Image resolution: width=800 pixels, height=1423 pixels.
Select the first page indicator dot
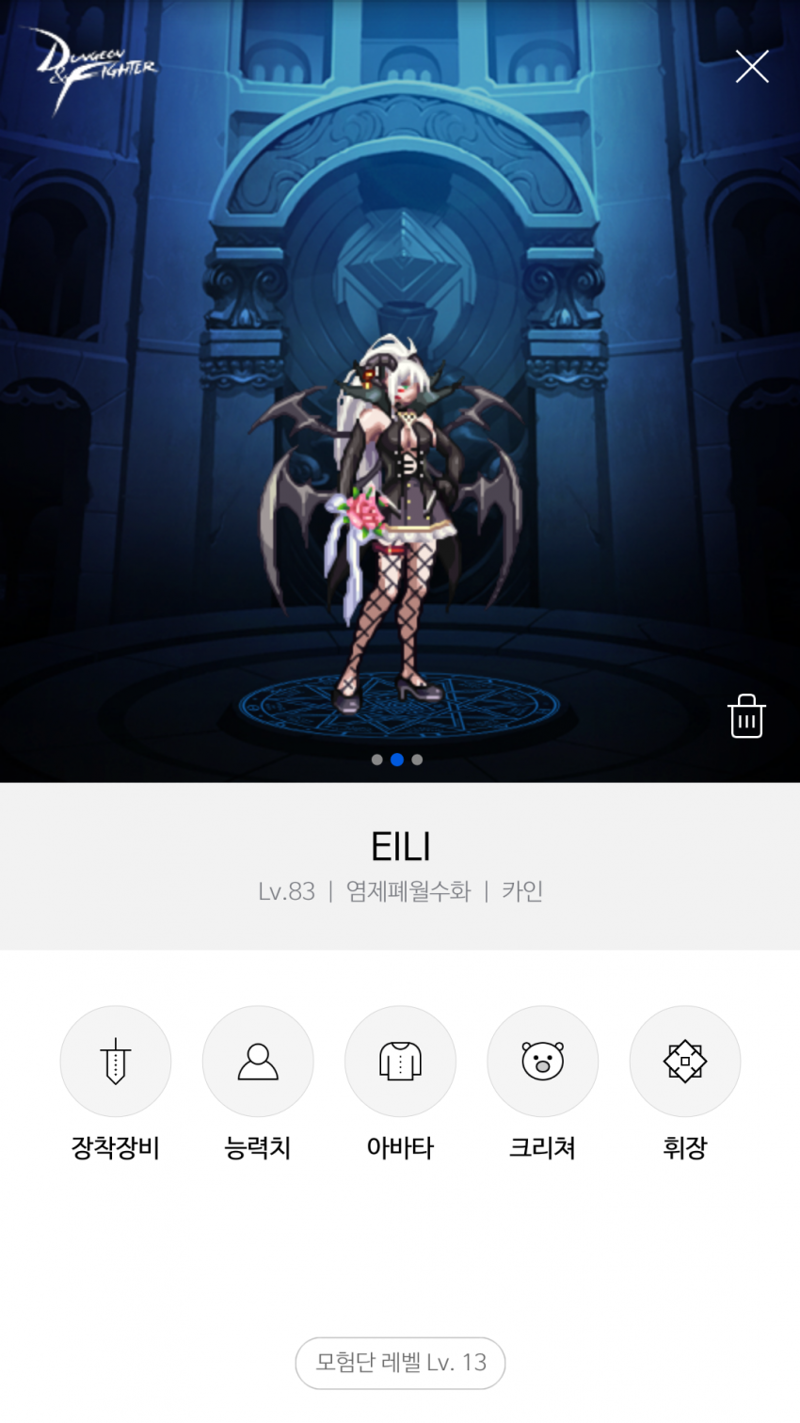(377, 759)
